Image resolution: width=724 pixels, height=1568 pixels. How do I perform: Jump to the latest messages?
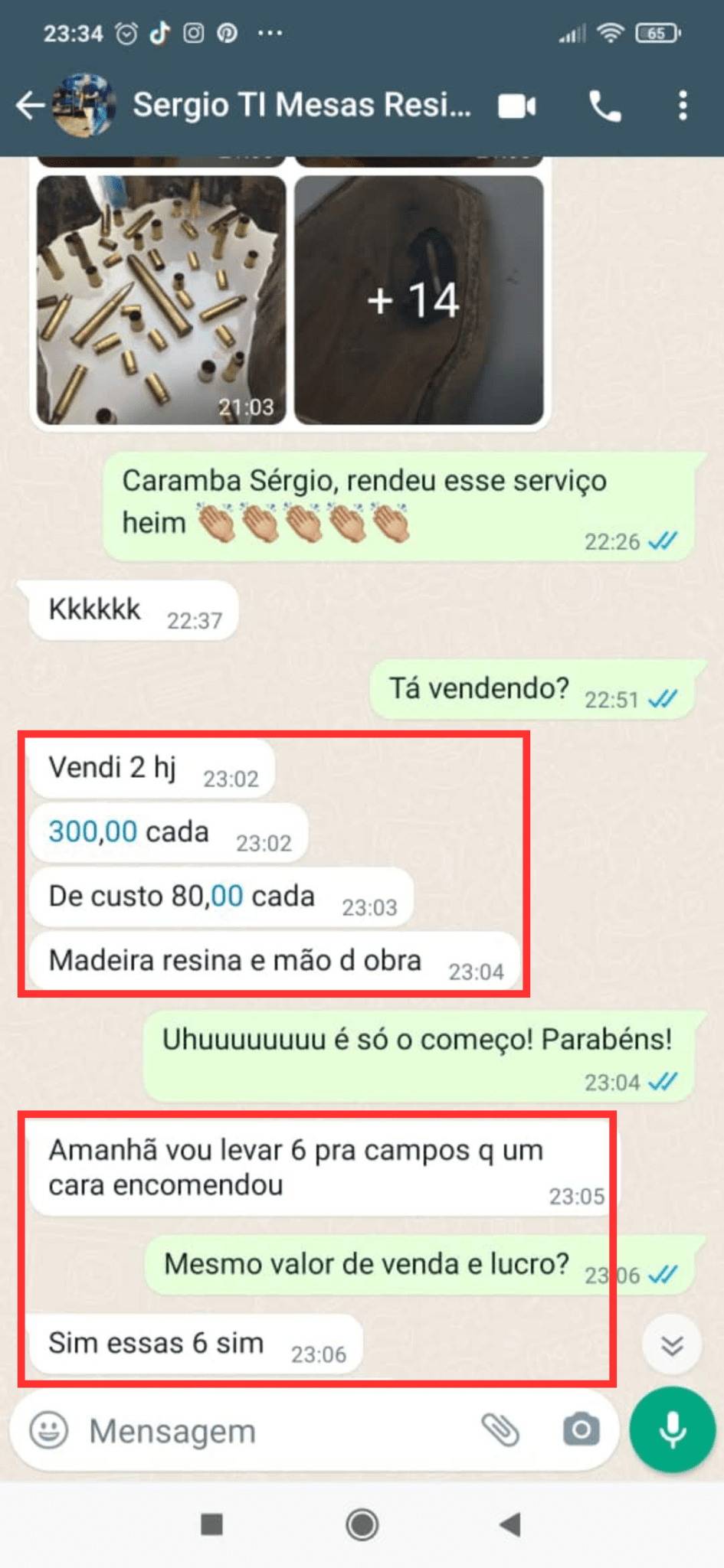pos(672,1345)
